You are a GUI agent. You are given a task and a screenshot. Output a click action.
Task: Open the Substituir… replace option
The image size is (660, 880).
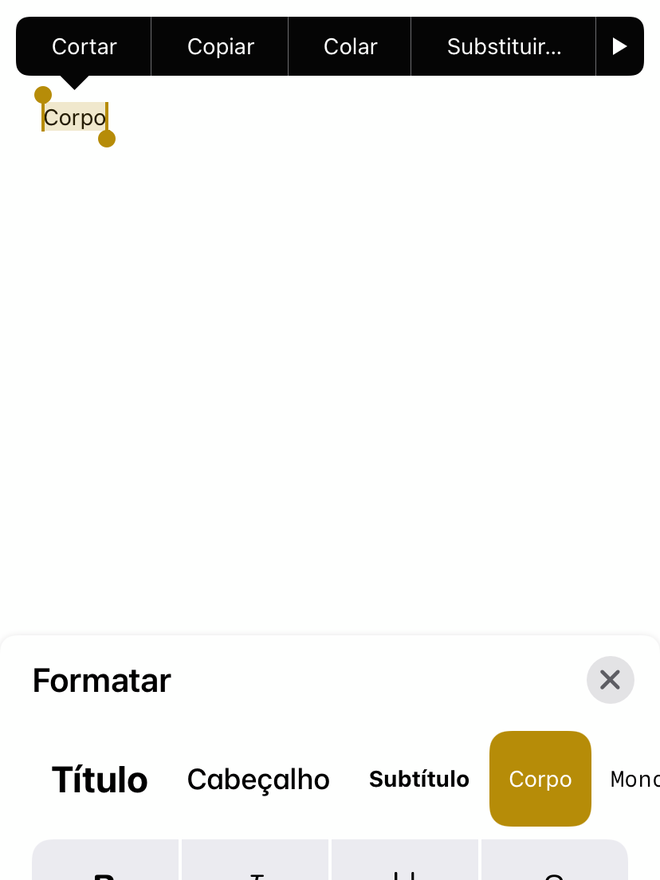click(x=503, y=46)
